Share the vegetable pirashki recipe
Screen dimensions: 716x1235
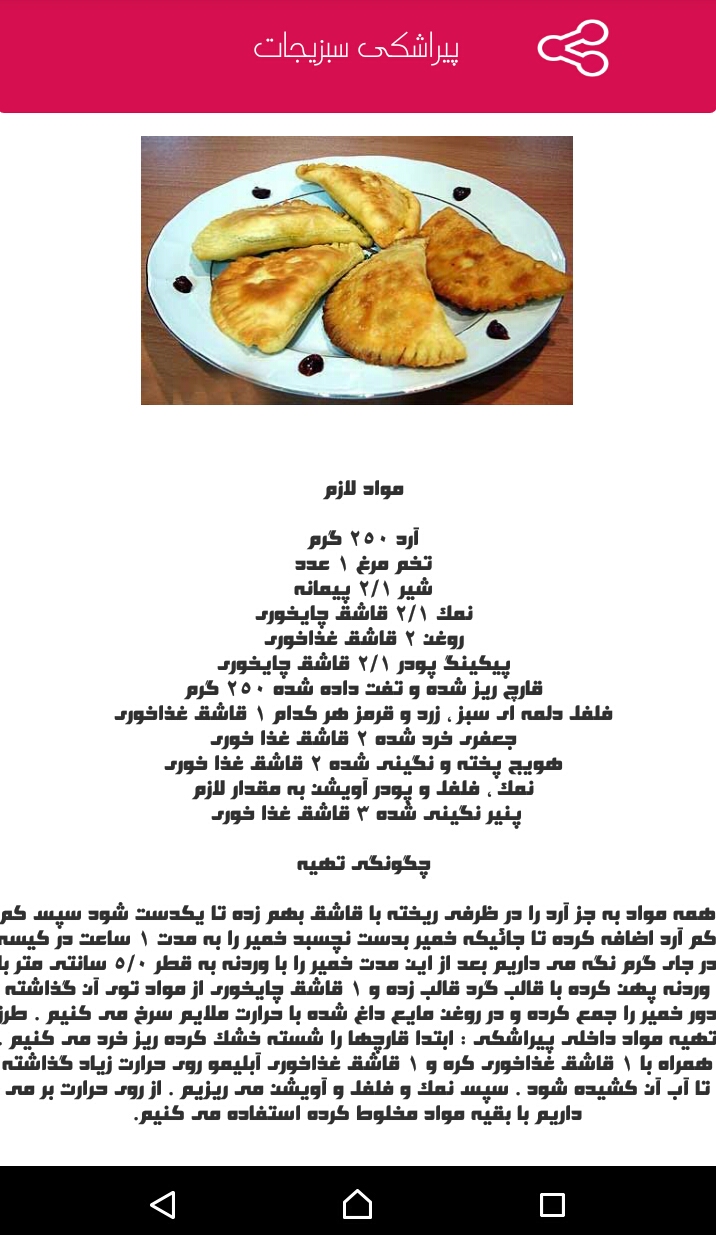click(573, 47)
